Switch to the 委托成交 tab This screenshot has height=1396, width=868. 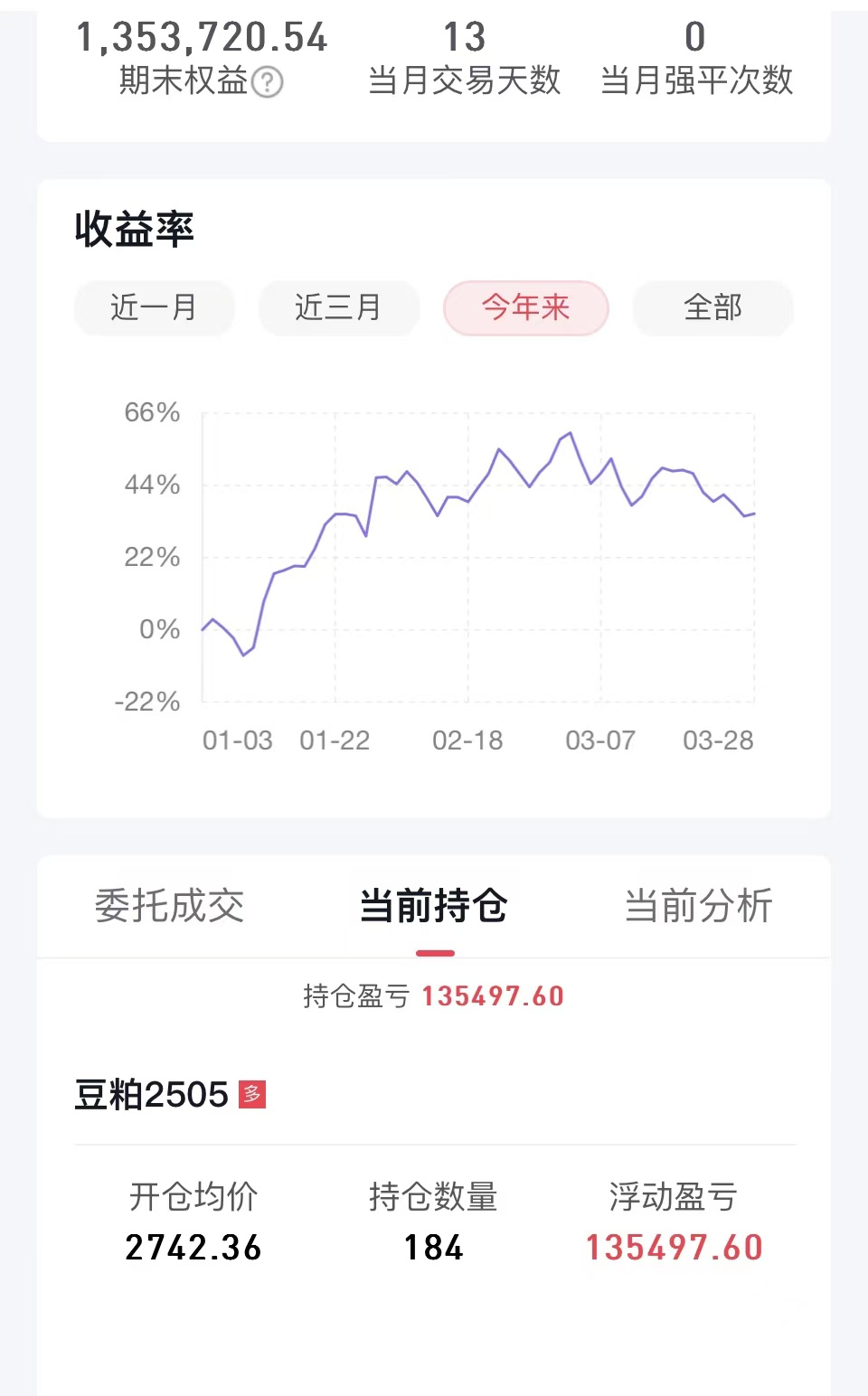169,906
